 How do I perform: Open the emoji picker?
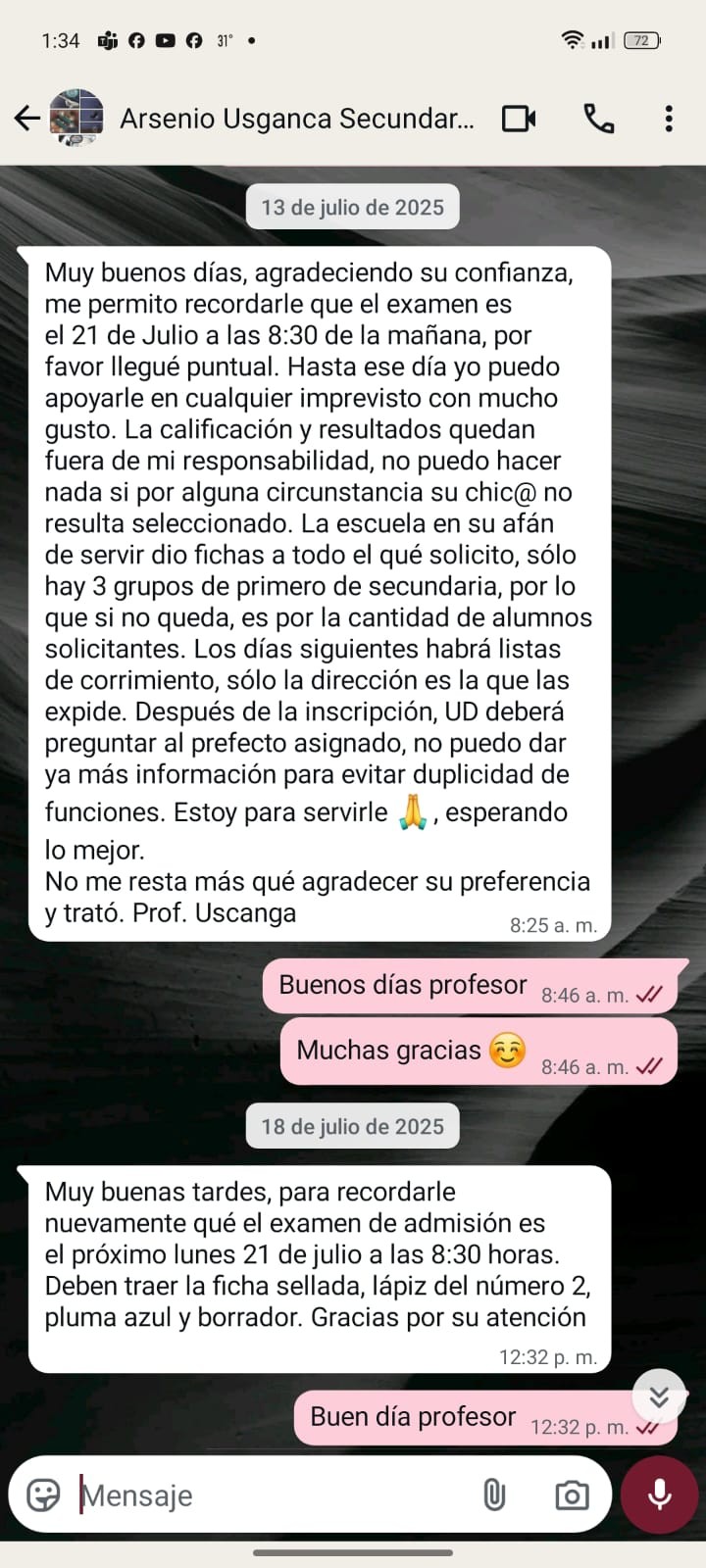43,1495
